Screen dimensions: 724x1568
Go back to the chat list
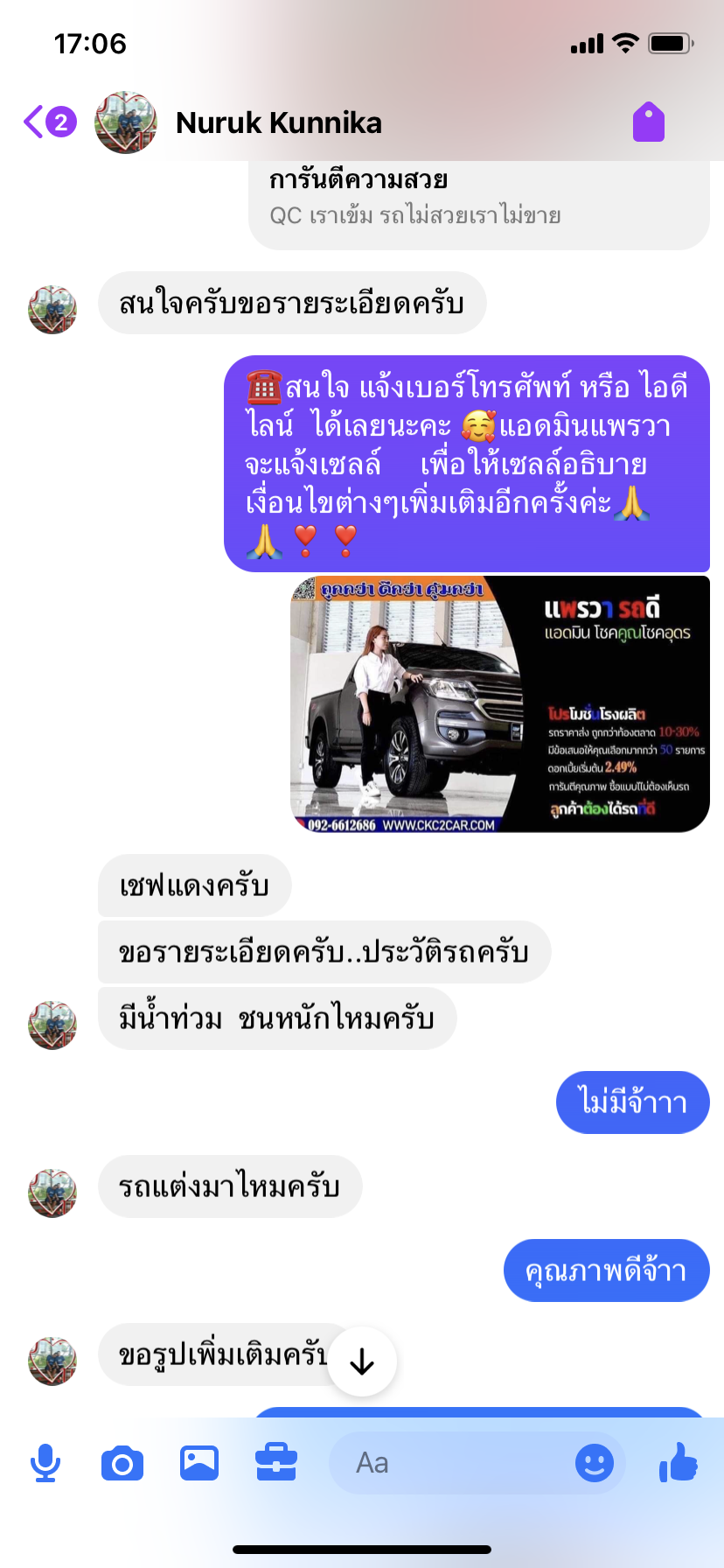click(x=49, y=122)
